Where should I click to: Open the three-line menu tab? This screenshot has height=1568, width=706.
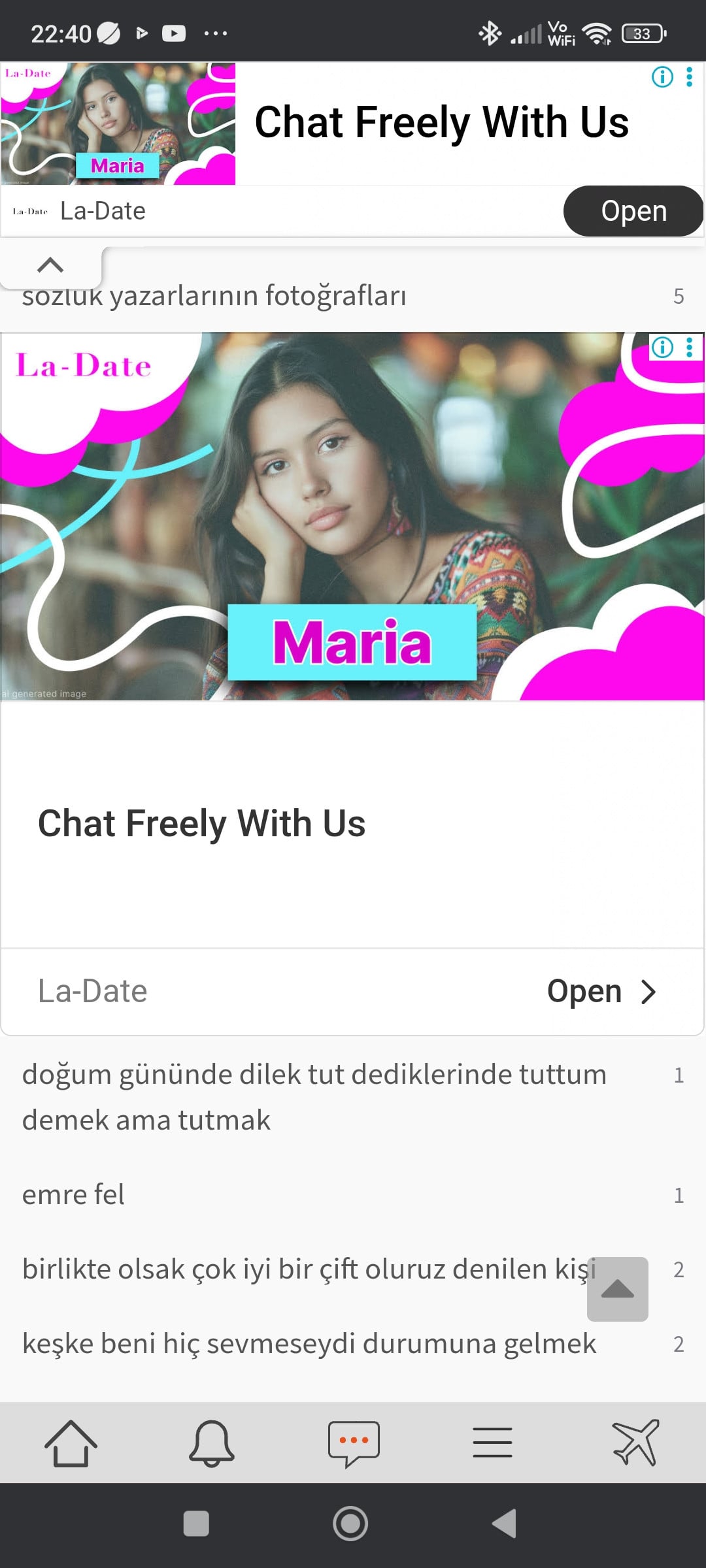[x=492, y=1443]
